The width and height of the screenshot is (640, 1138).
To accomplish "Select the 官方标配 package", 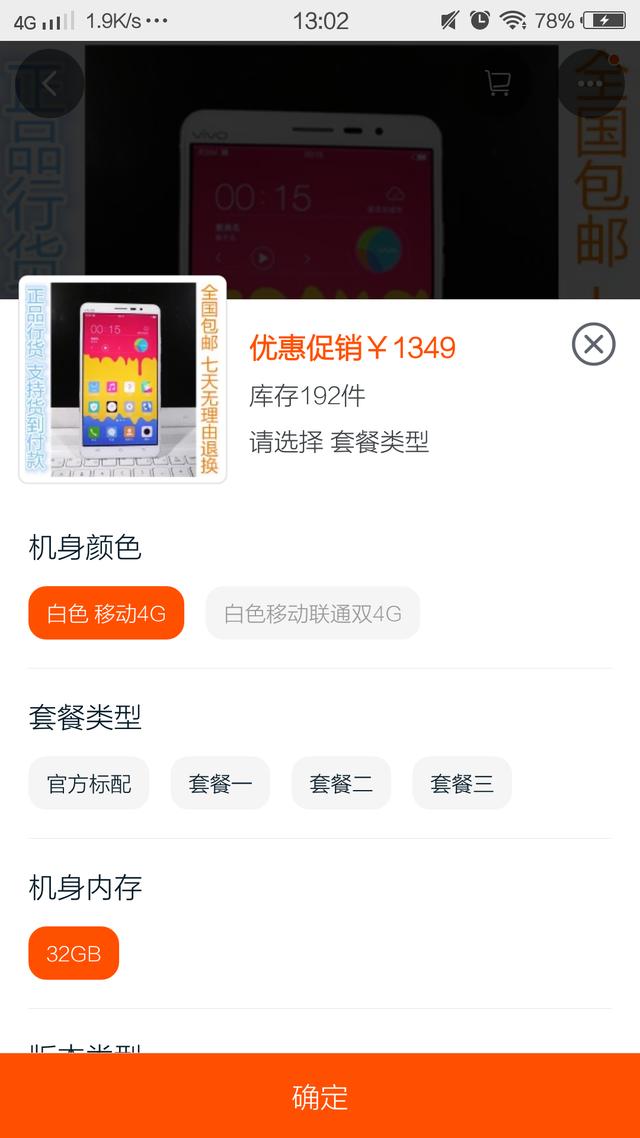I will [89, 783].
